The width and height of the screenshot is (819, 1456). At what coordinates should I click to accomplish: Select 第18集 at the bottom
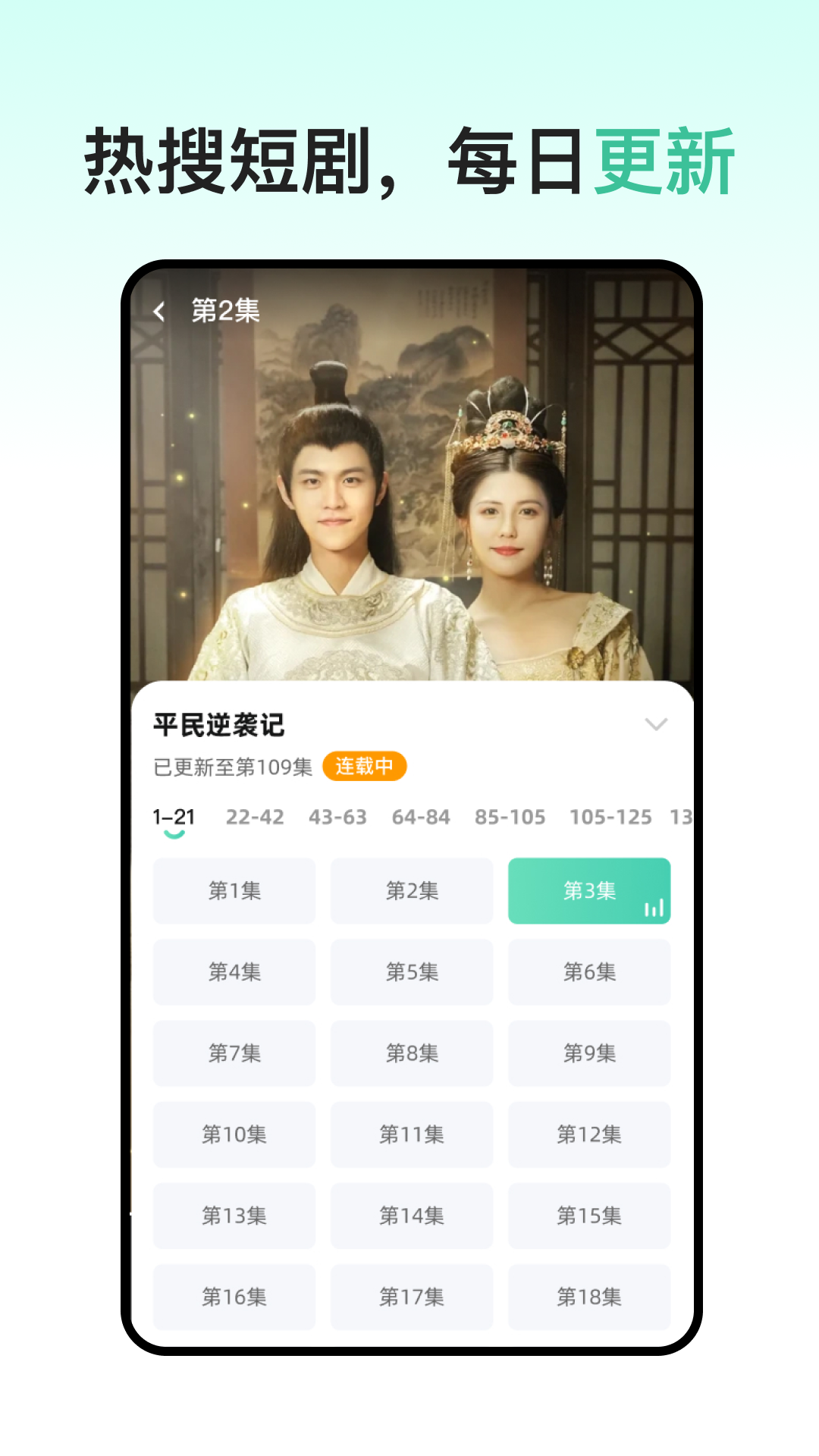coord(590,1297)
